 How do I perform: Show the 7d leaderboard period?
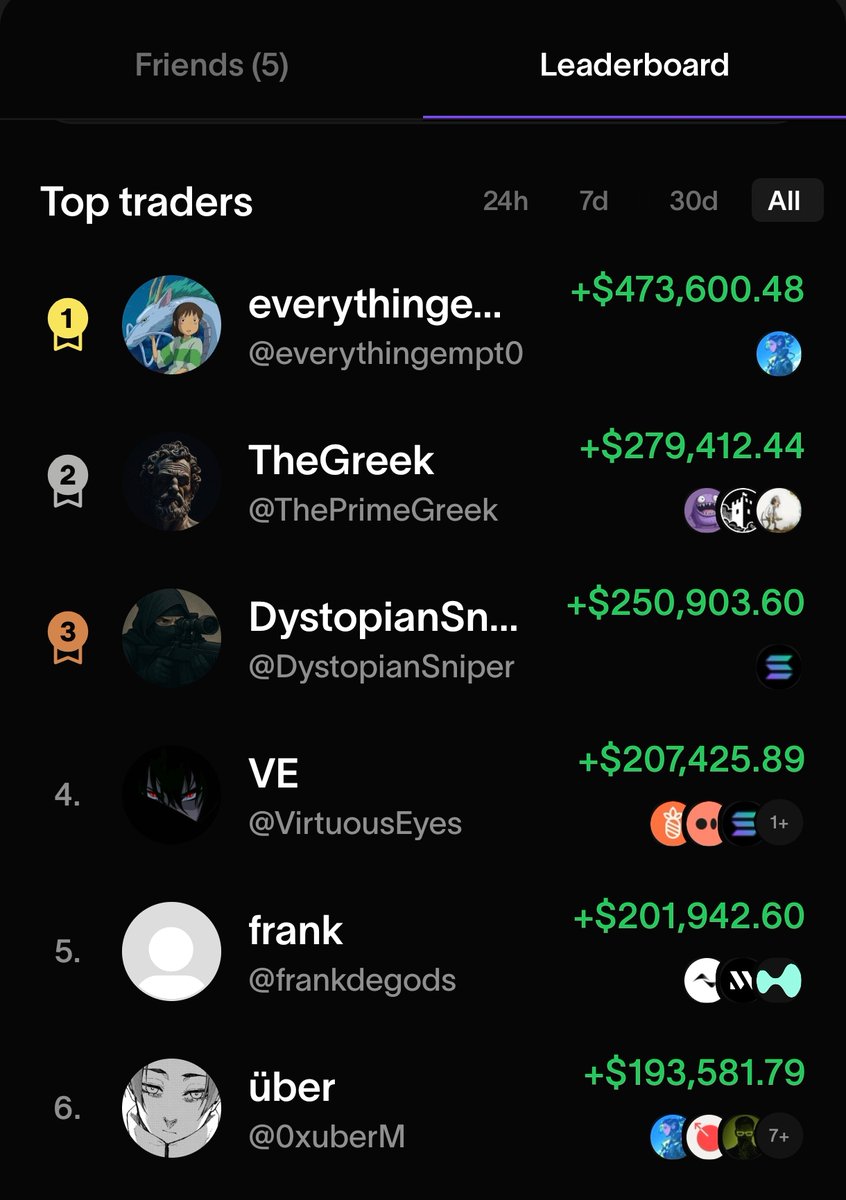(593, 201)
